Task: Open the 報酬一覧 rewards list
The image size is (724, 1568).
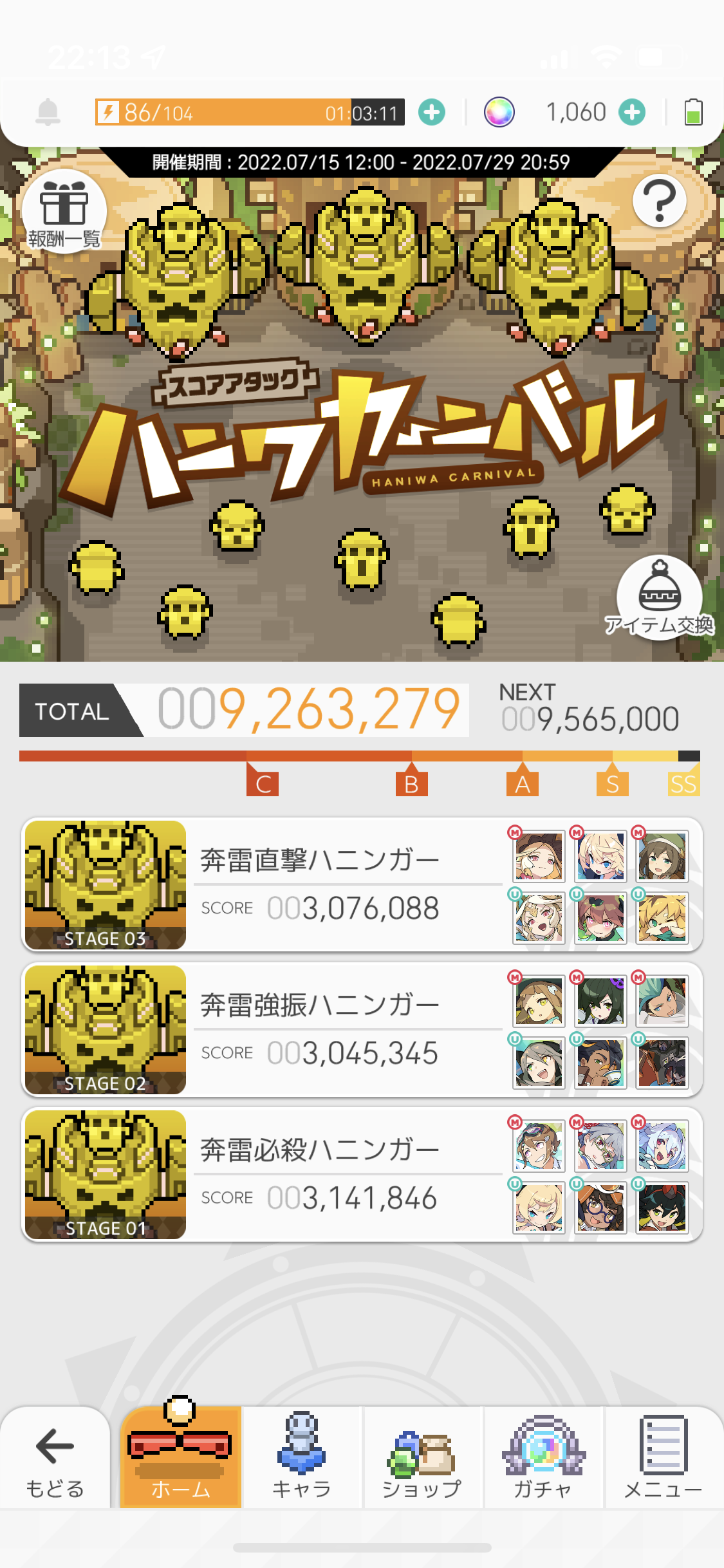Action: point(64,212)
